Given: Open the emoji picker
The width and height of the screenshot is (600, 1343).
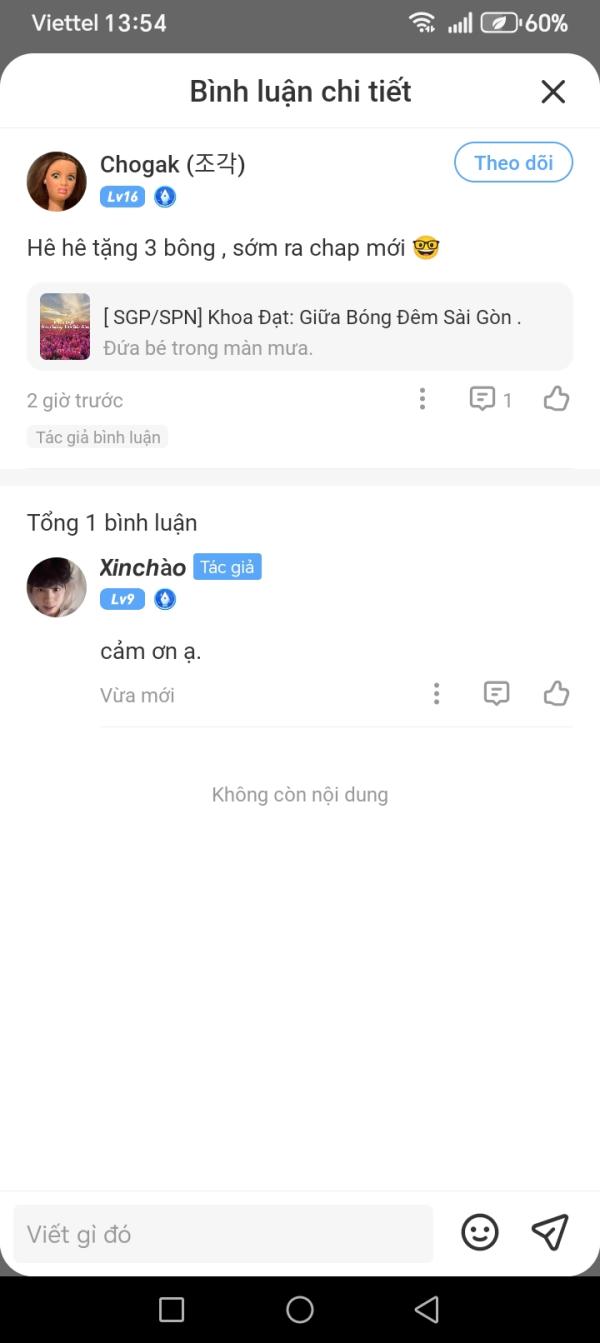Looking at the screenshot, I should (480, 1232).
